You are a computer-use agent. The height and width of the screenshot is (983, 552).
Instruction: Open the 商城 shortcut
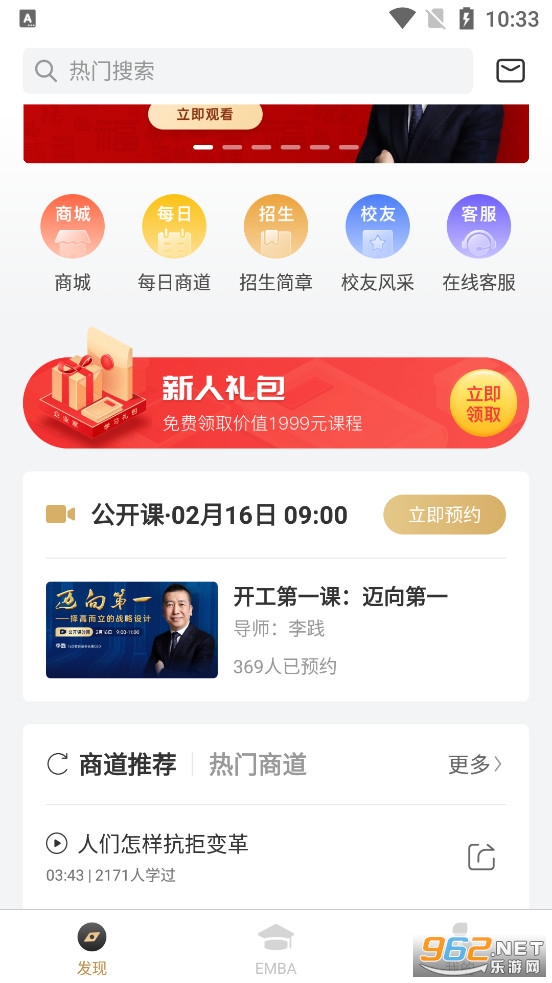point(73,243)
